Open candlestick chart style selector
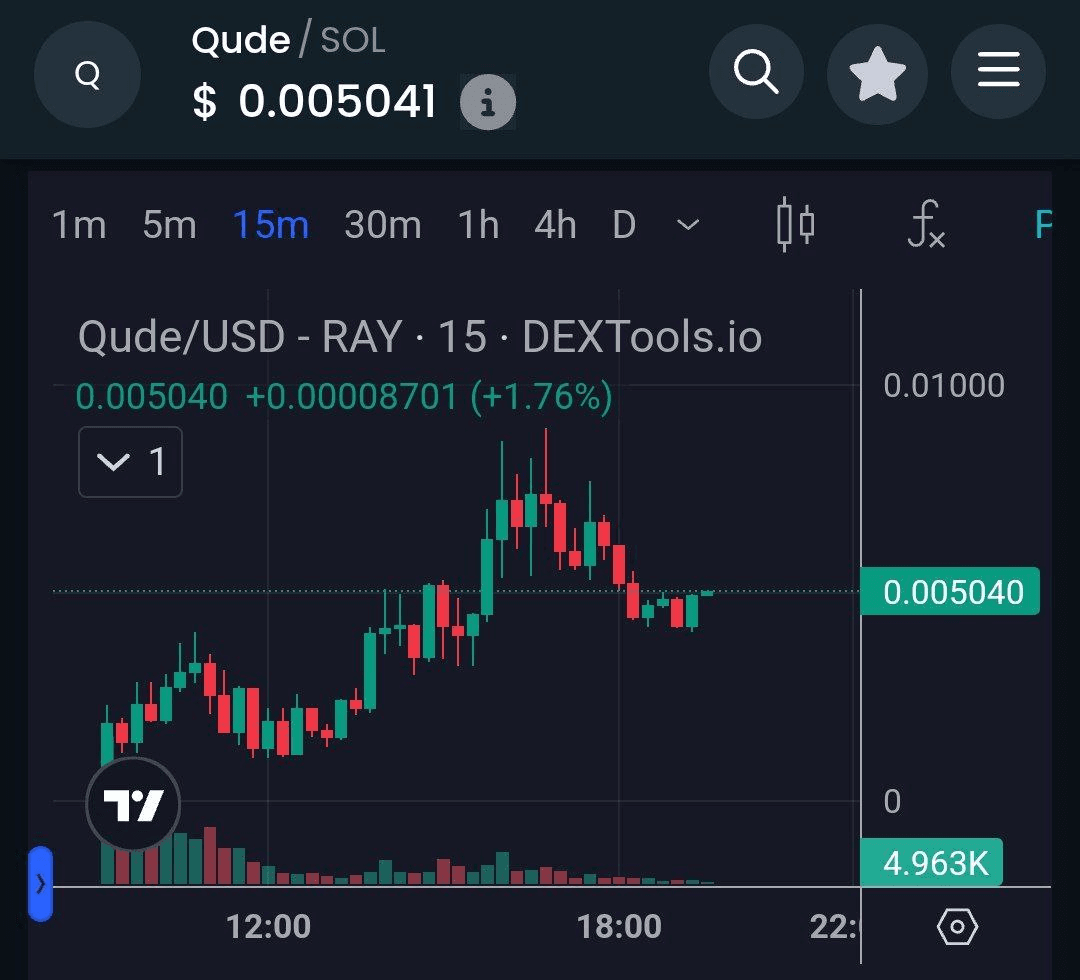 796,225
